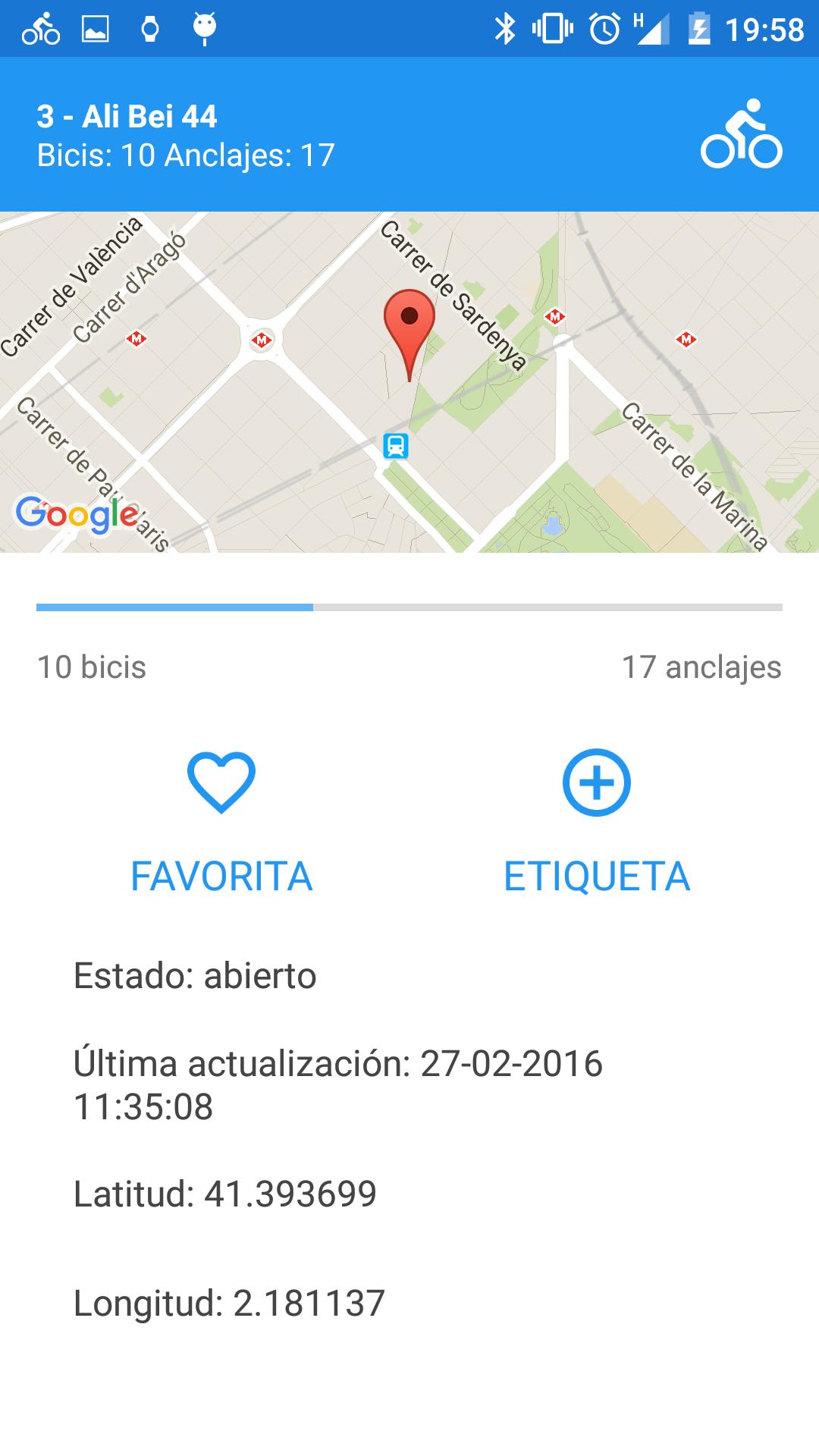This screenshot has width=819, height=1456.
Task: Tap the metro icon near Carrer de la Marina
Action: (687, 339)
